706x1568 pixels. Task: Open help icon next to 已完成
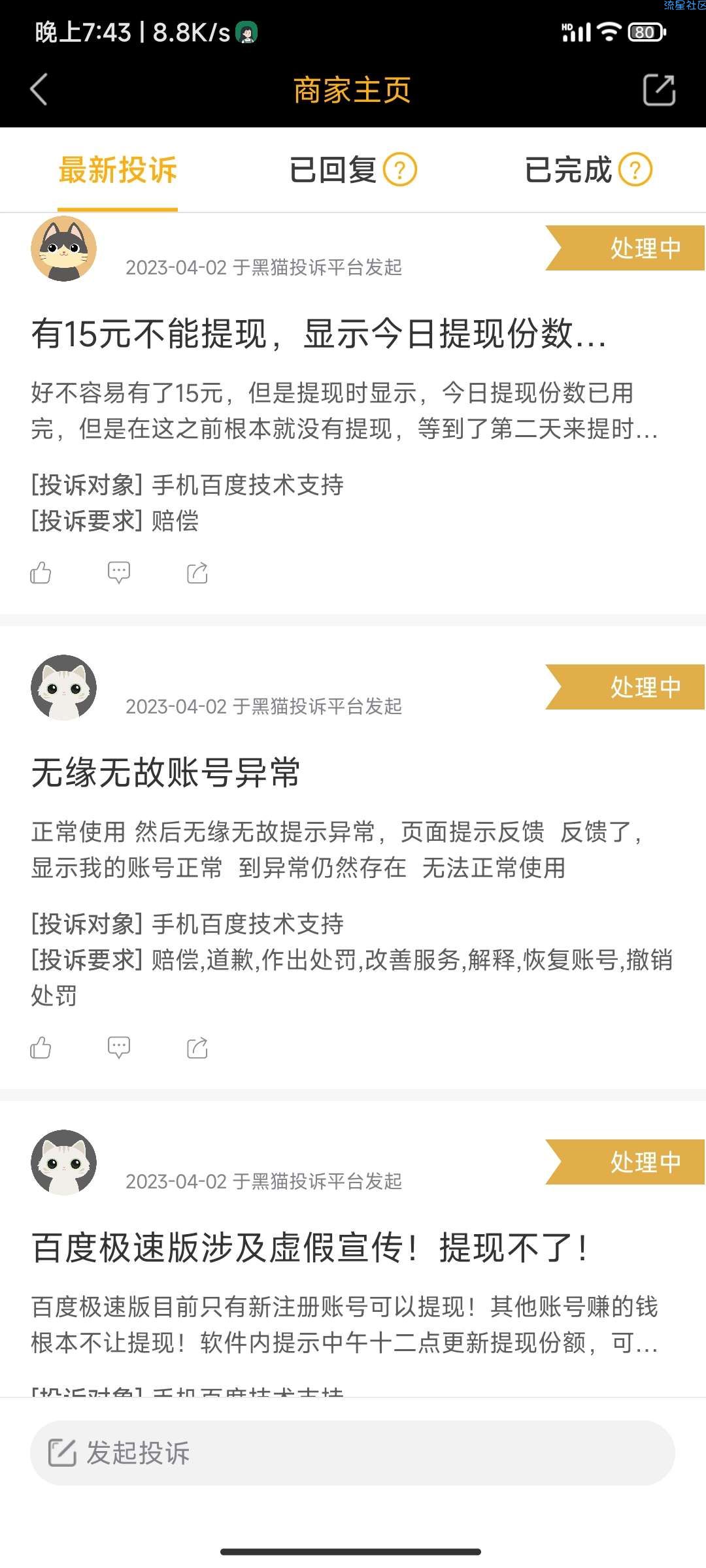pos(635,170)
